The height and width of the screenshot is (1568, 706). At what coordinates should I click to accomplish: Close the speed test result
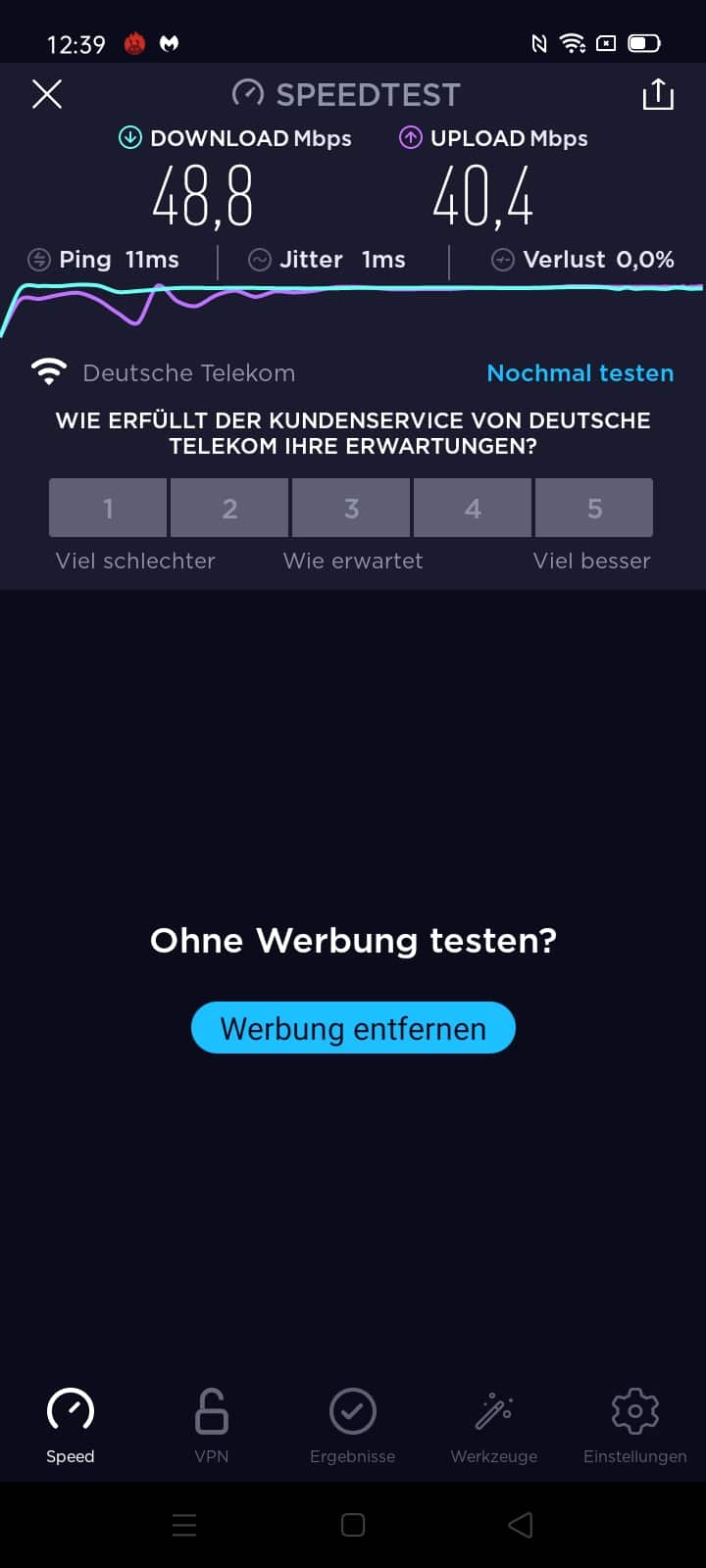click(x=47, y=94)
